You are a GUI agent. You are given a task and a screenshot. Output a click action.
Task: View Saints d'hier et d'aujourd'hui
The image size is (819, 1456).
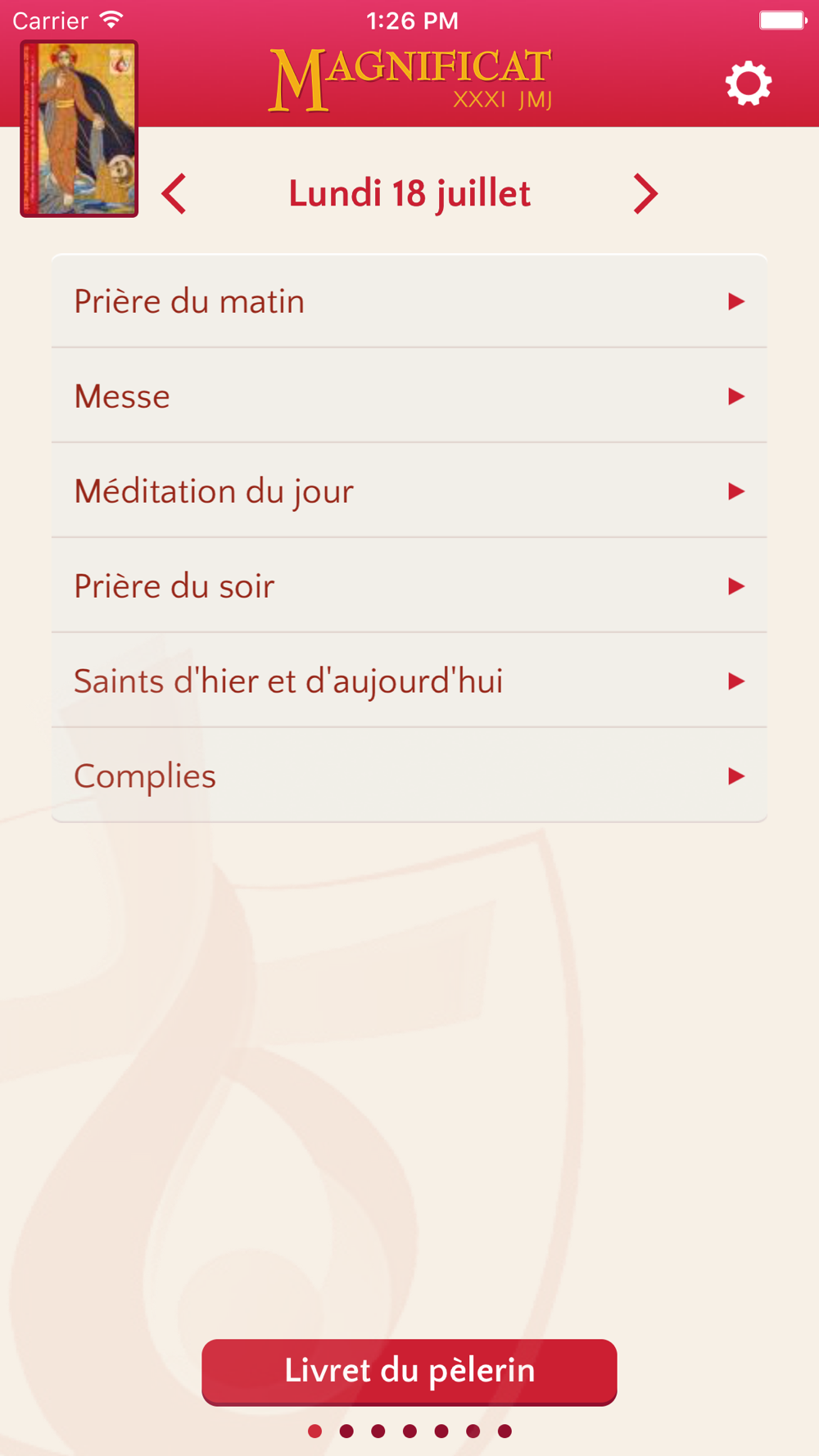[x=409, y=681]
